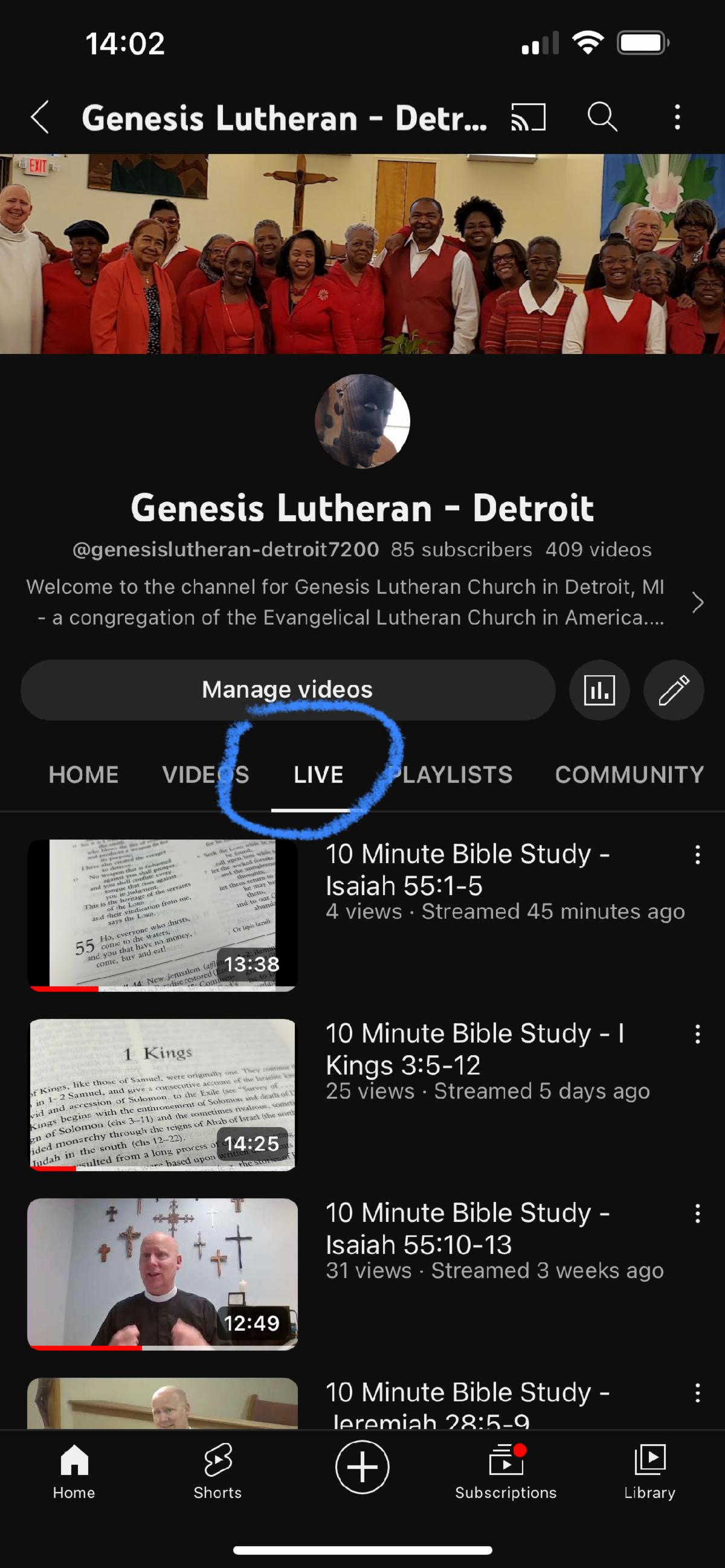
Task: Edit the channel with the pencil icon
Action: coord(673,690)
